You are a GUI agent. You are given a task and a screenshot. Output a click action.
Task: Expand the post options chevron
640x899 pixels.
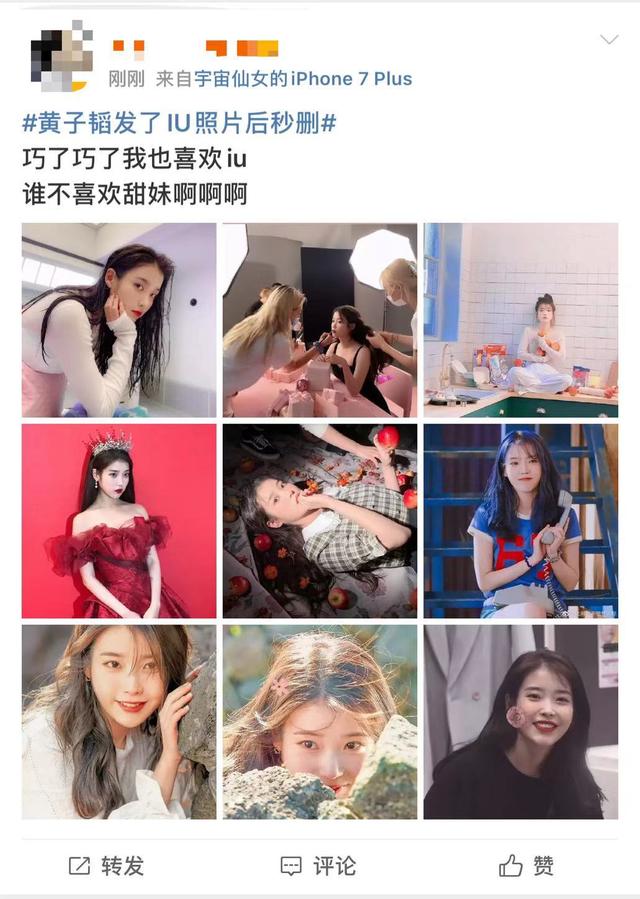(608, 40)
